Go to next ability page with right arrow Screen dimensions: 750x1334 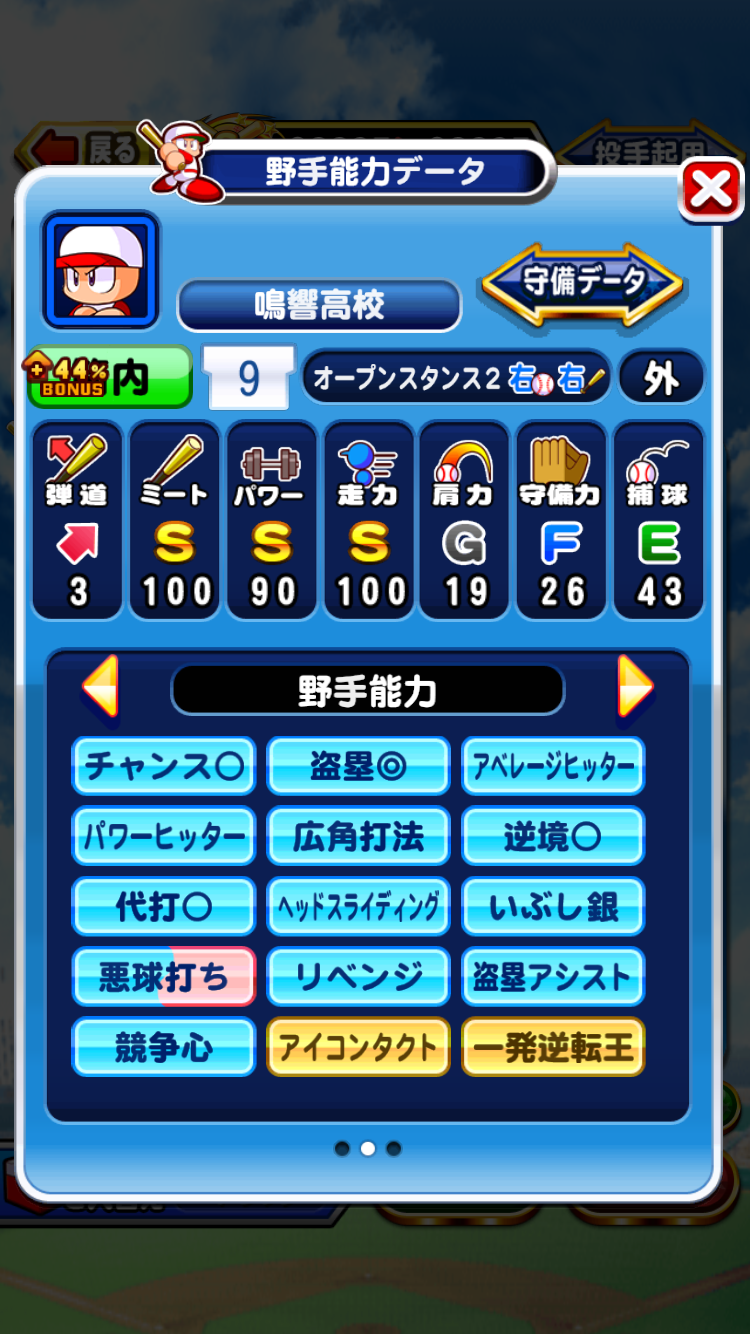635,686
